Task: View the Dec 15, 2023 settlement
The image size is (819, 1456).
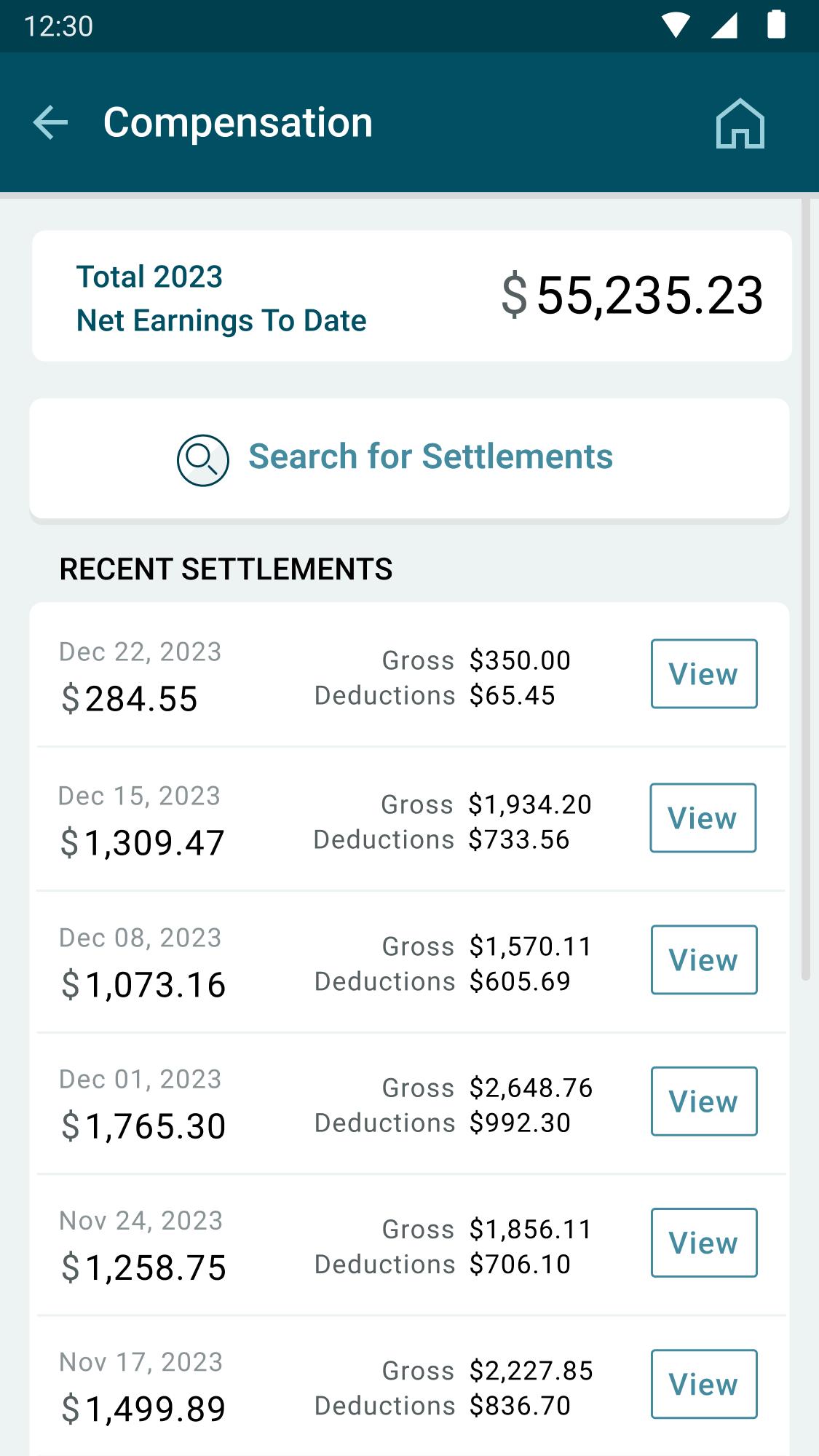Action: coord(703,818)
